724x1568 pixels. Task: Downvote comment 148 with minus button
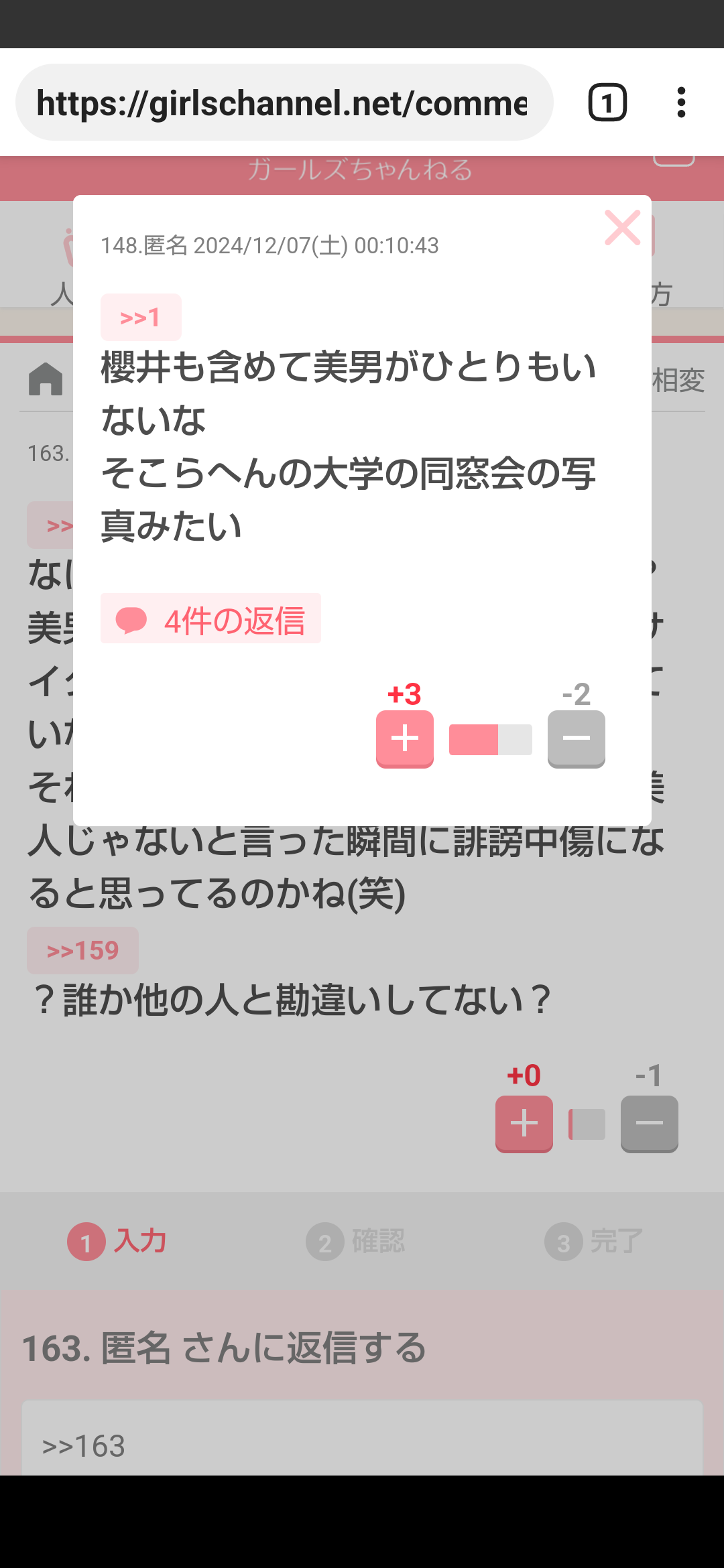(577, 738)
